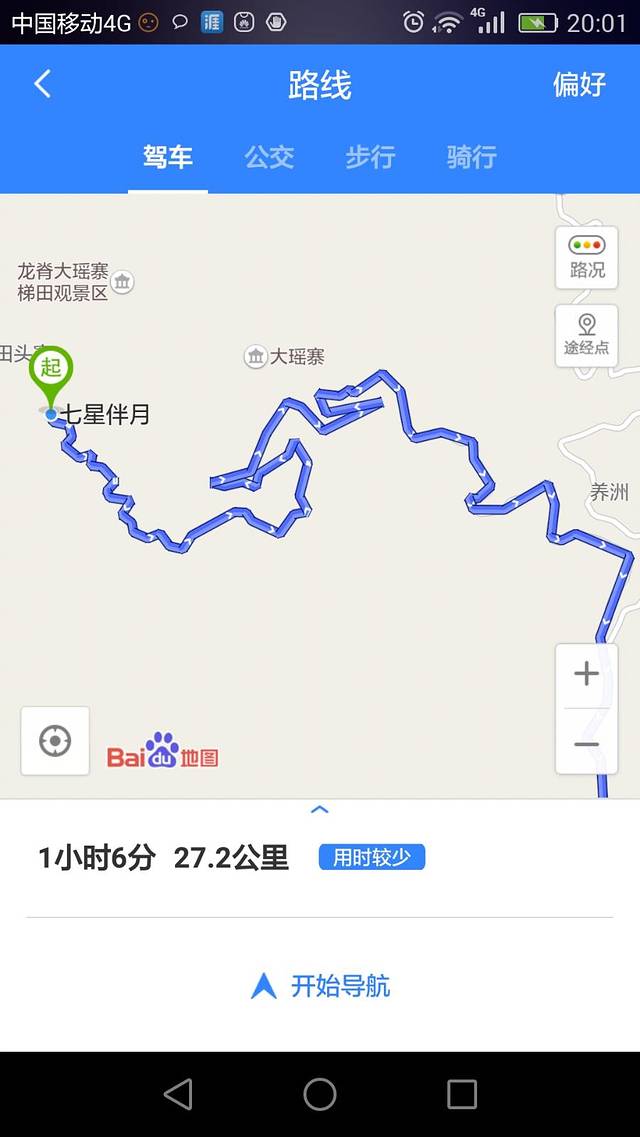This screenshot has height=1137, width=640.
Task: Center map on my current location
Action: point(55,741)
